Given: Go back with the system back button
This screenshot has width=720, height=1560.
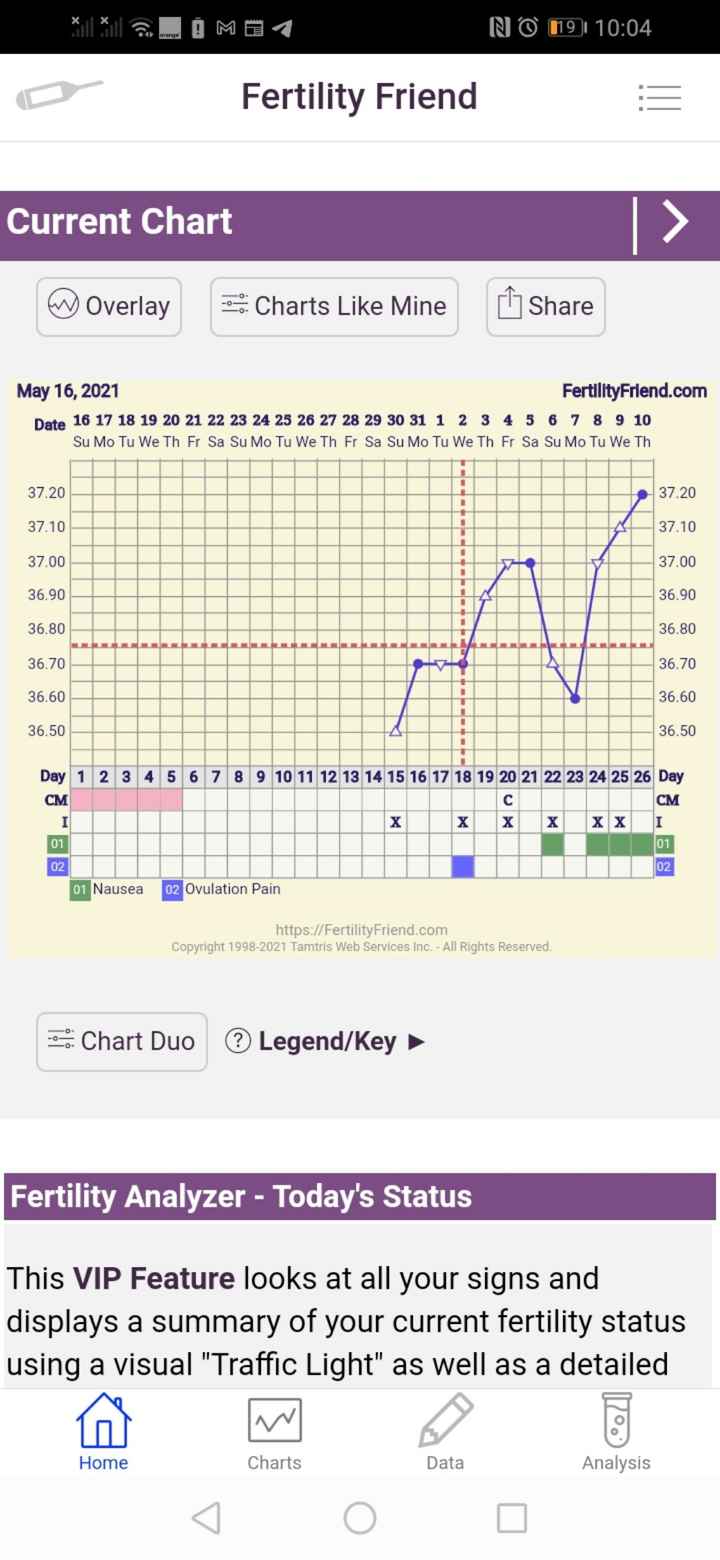Looking at the screenshot, I should click(x=206, y=1518).
